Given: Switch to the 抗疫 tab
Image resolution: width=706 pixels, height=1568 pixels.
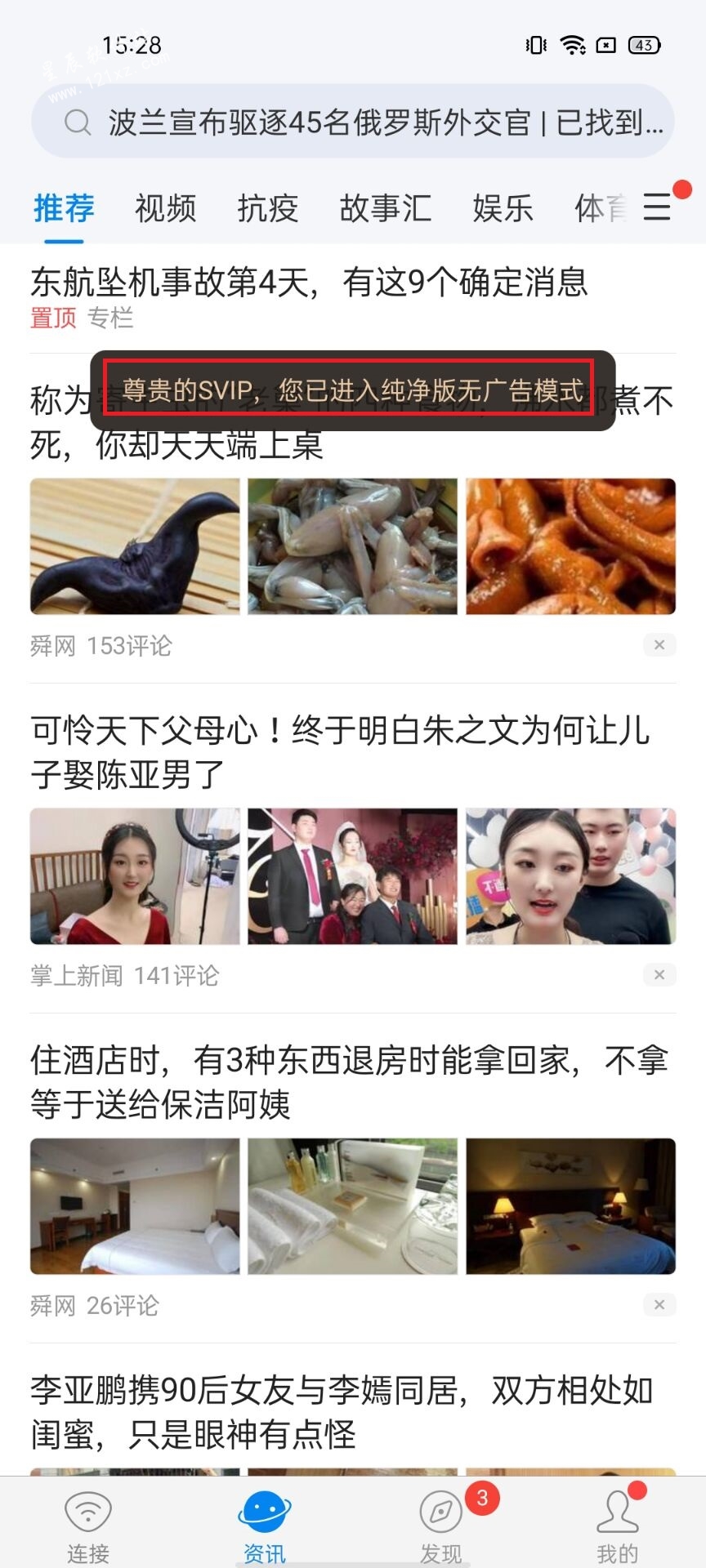Looking at the screenshot, I should click(x=267, y=208).
